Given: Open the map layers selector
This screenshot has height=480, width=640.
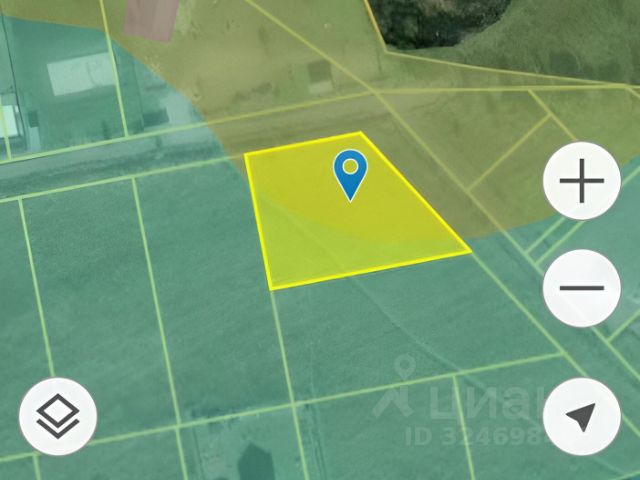Looking at the screenshot, I should [x=58, y=417].
